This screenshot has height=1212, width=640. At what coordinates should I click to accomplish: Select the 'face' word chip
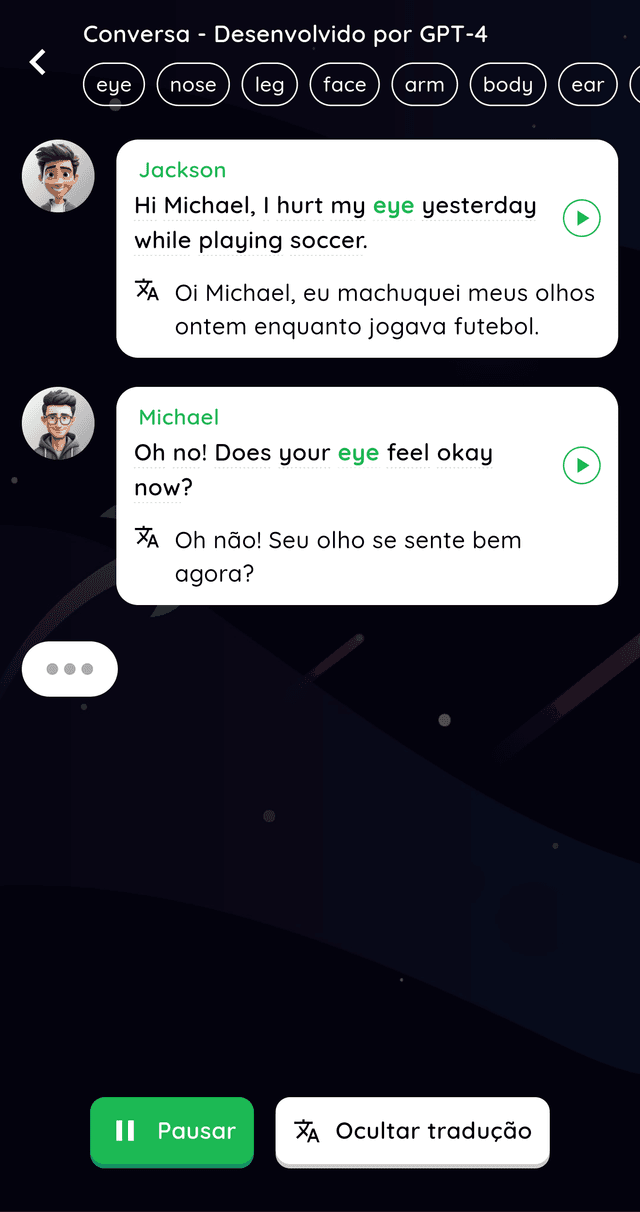click(x=344, y=85)
